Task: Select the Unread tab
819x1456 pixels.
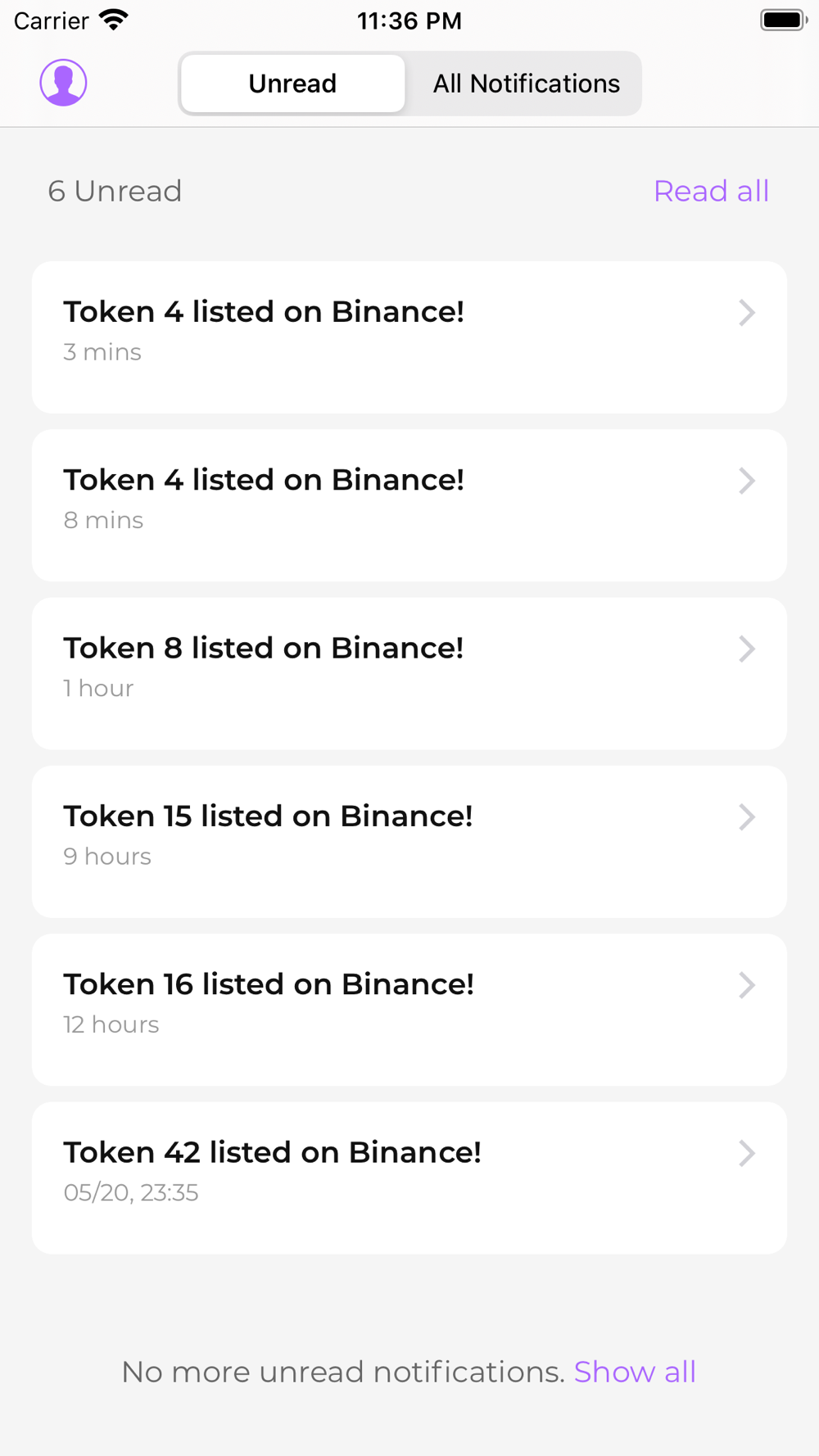Action: point(292,84)
